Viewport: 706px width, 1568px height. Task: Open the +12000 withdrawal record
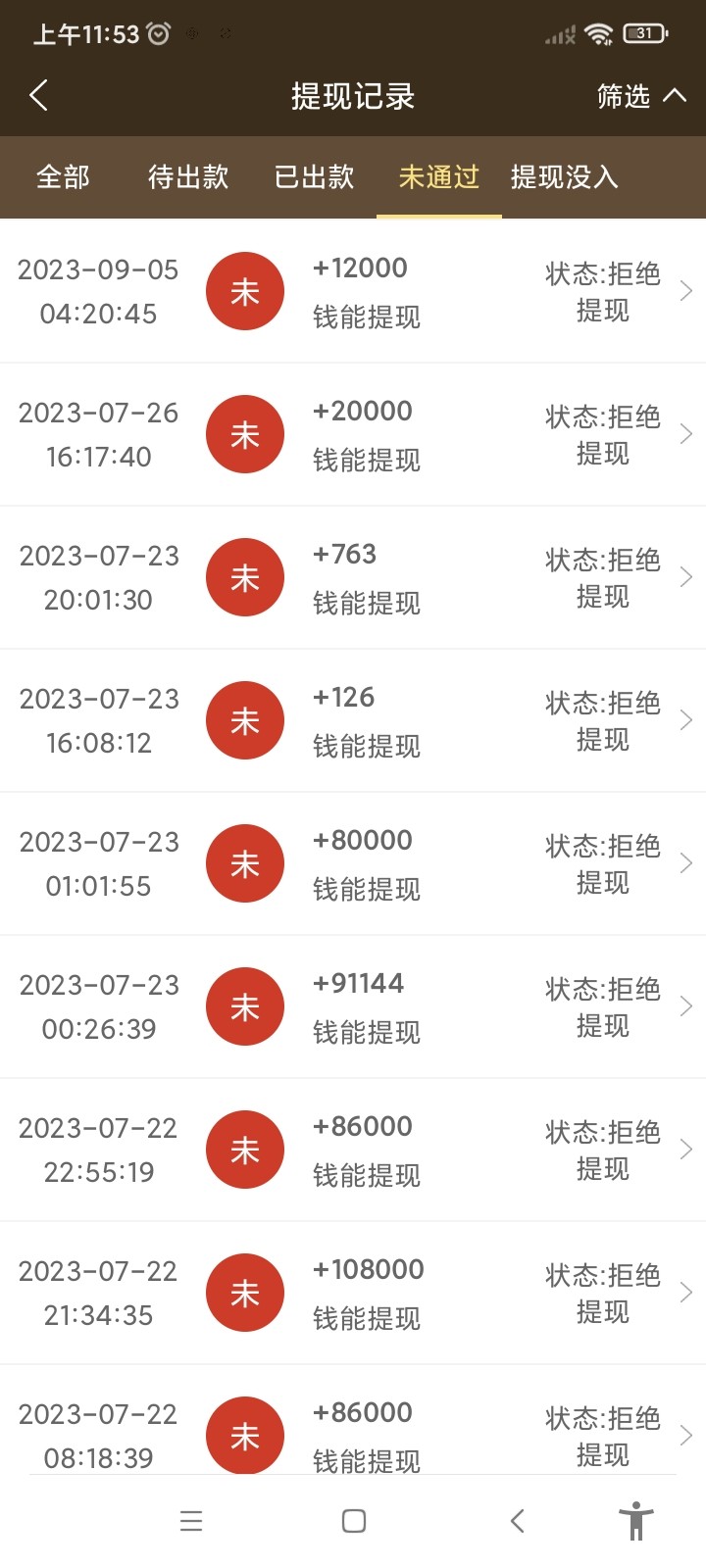point(353,292)
